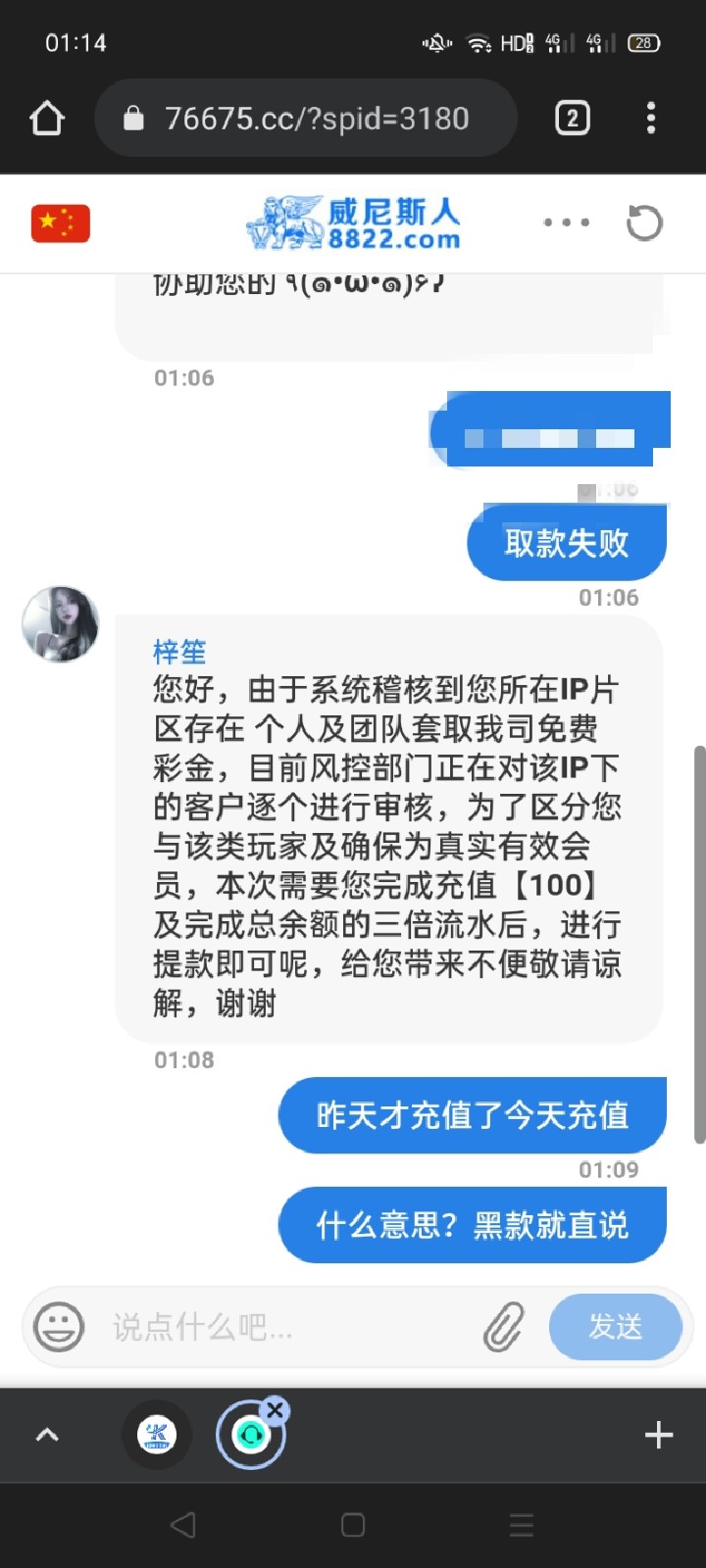The width and height of the screenshot is (706, 1568).
Task: Open the emoji picker smiley
Action: [x=59, y=1327]
